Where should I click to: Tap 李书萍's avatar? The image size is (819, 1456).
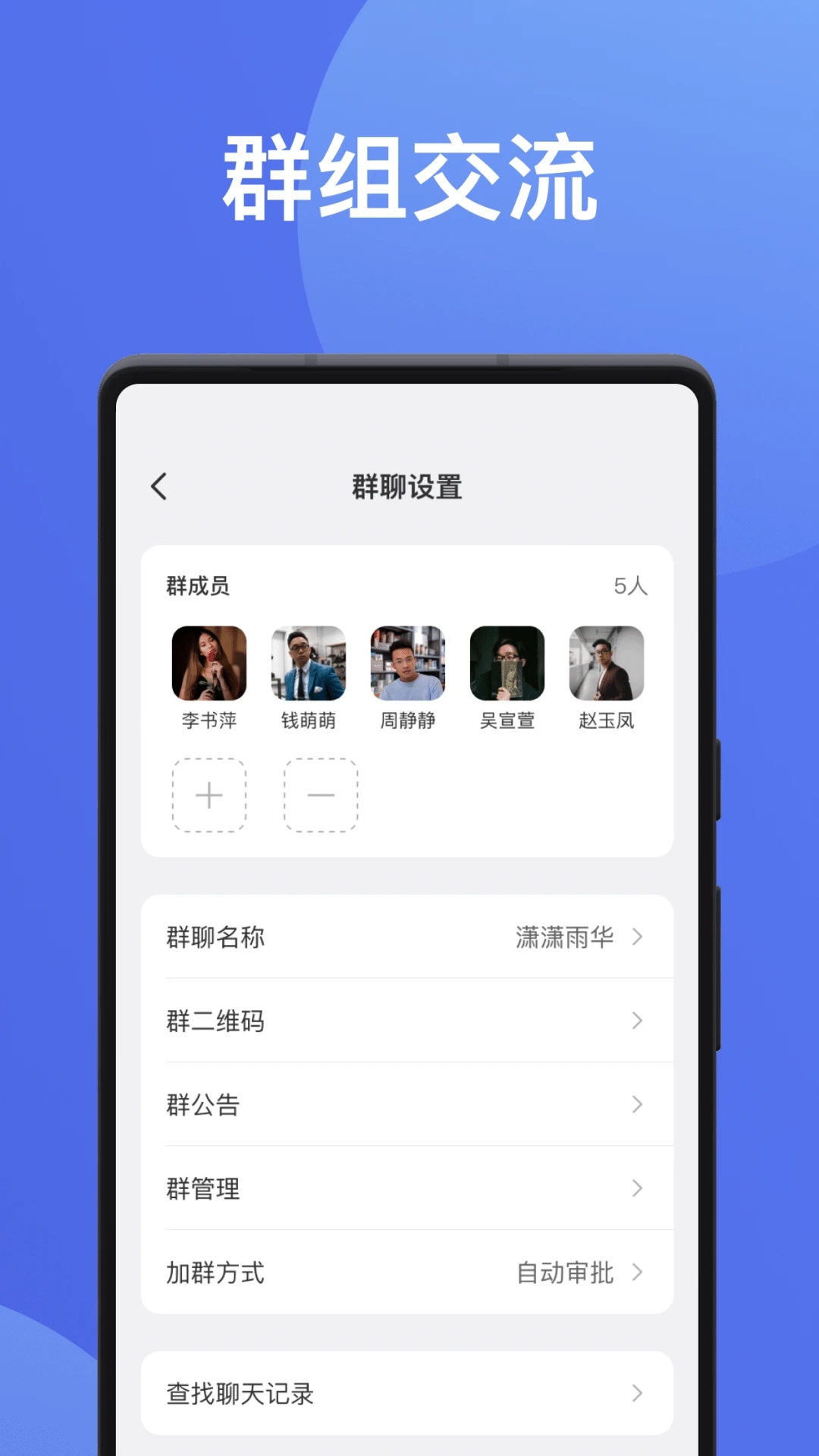(x=209, y=662)
